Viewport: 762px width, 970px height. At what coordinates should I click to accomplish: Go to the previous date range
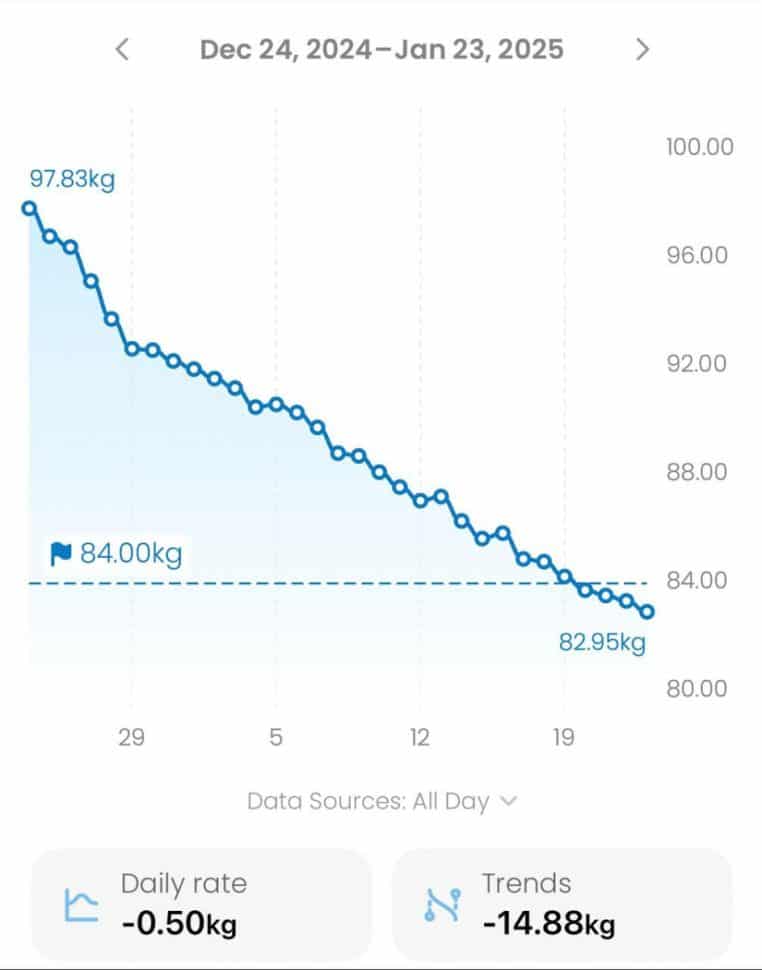[122, 49]
